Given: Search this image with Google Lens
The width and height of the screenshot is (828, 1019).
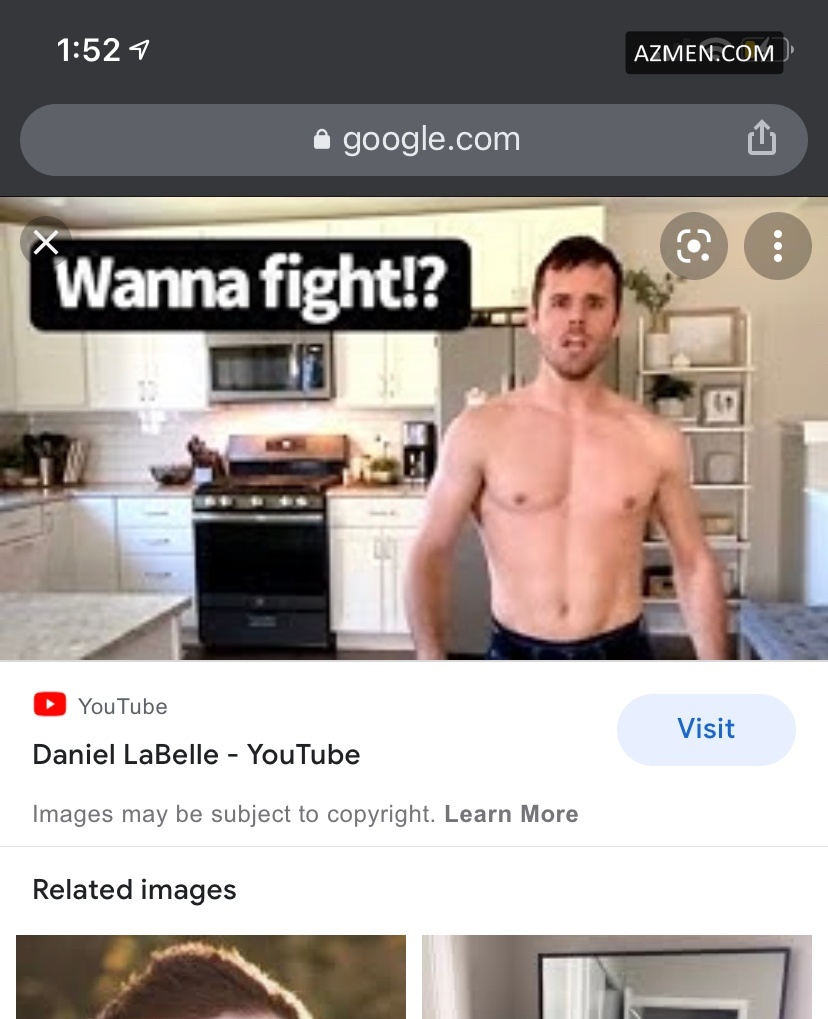Looking at the screenshot, I should click(693, 246).
